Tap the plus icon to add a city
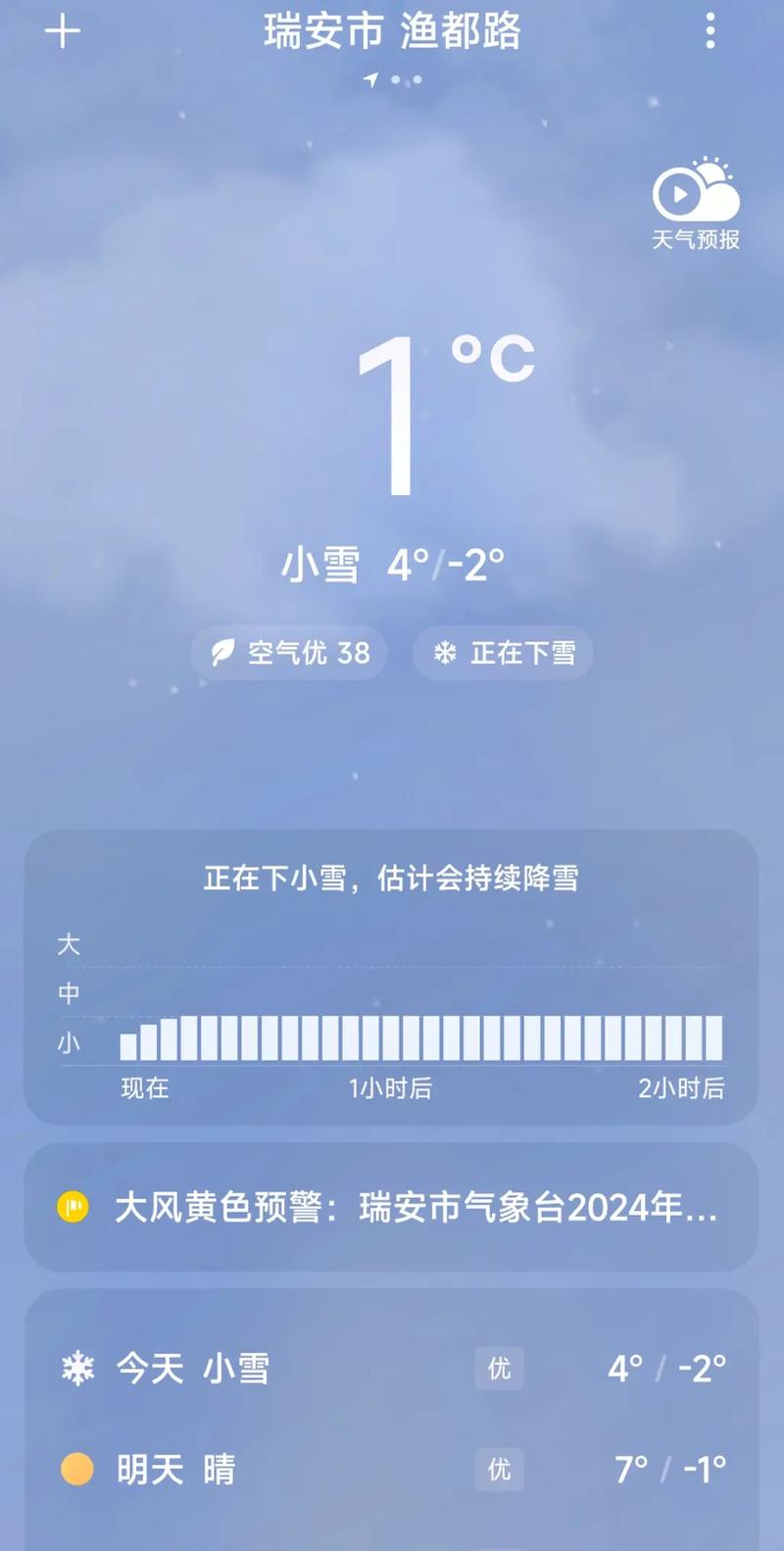 tap(63, 31)
